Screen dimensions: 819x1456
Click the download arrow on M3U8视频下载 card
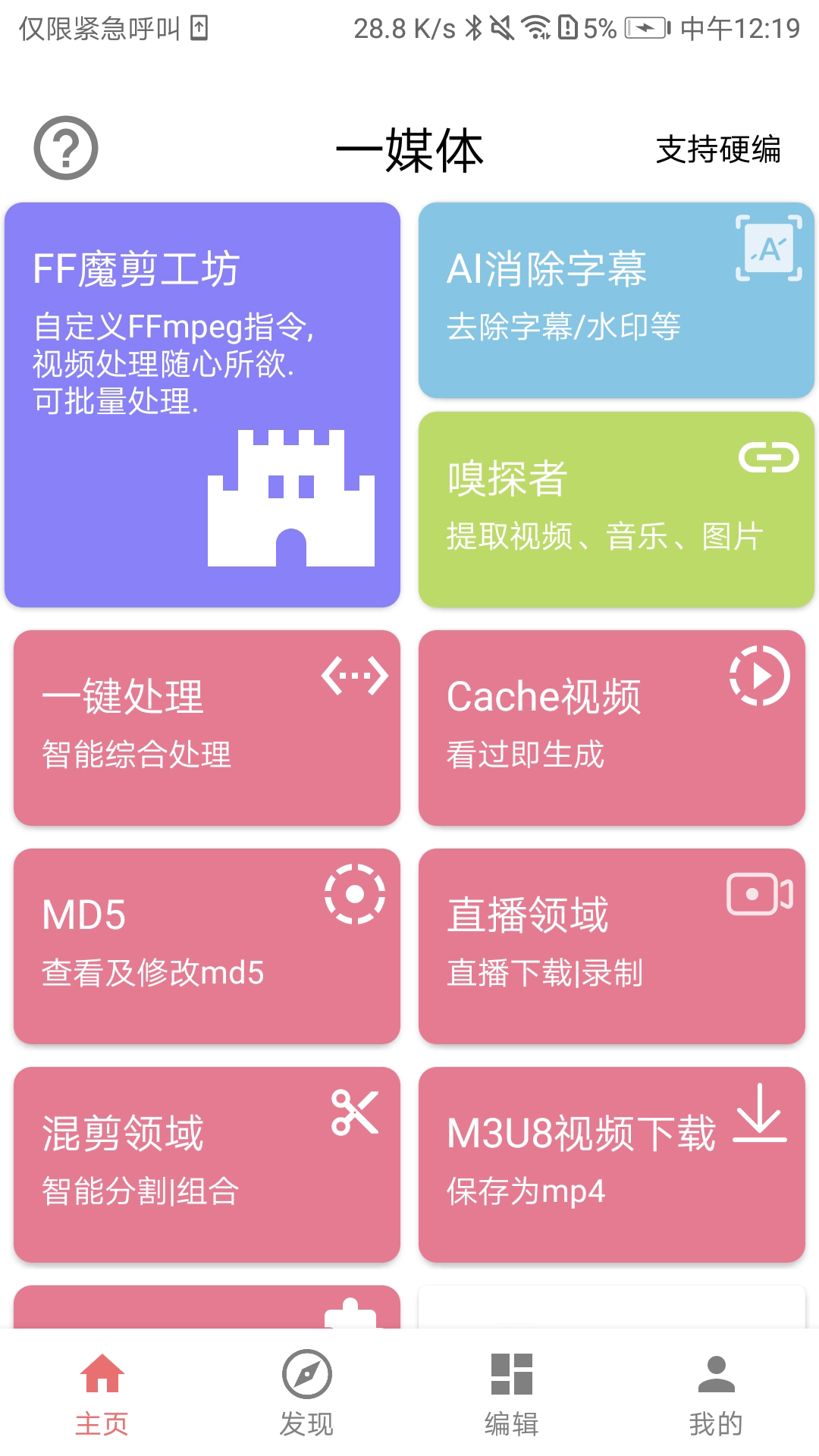761,1115
